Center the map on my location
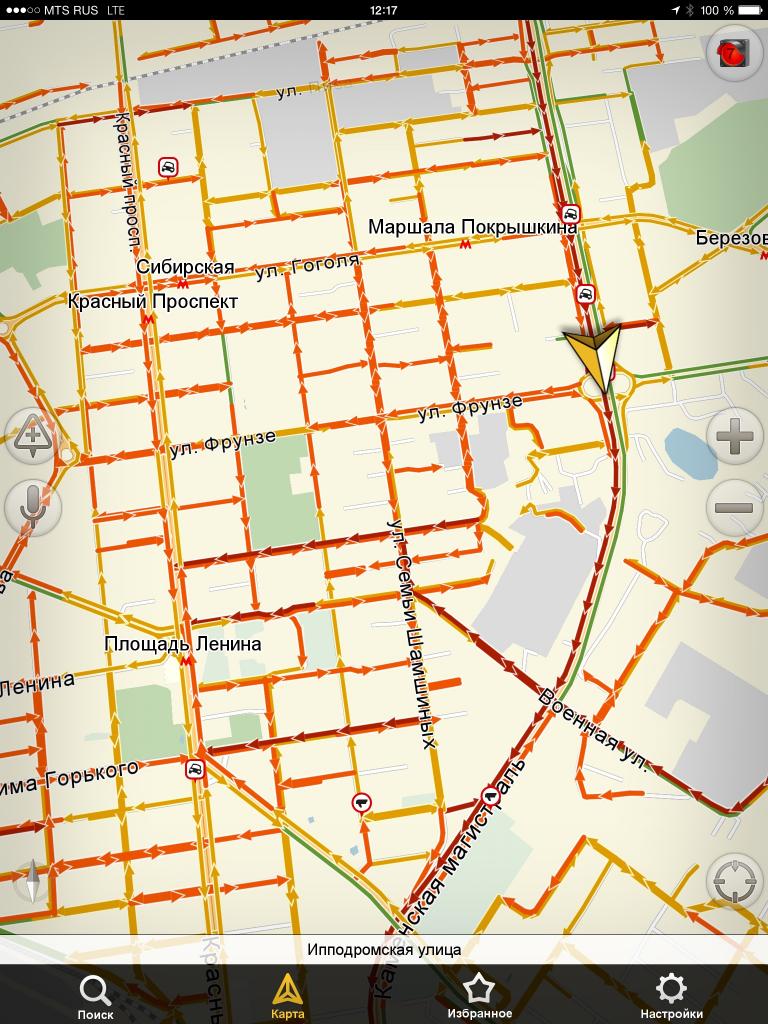This screenshot has height=1024, width=768. [735, 882]
